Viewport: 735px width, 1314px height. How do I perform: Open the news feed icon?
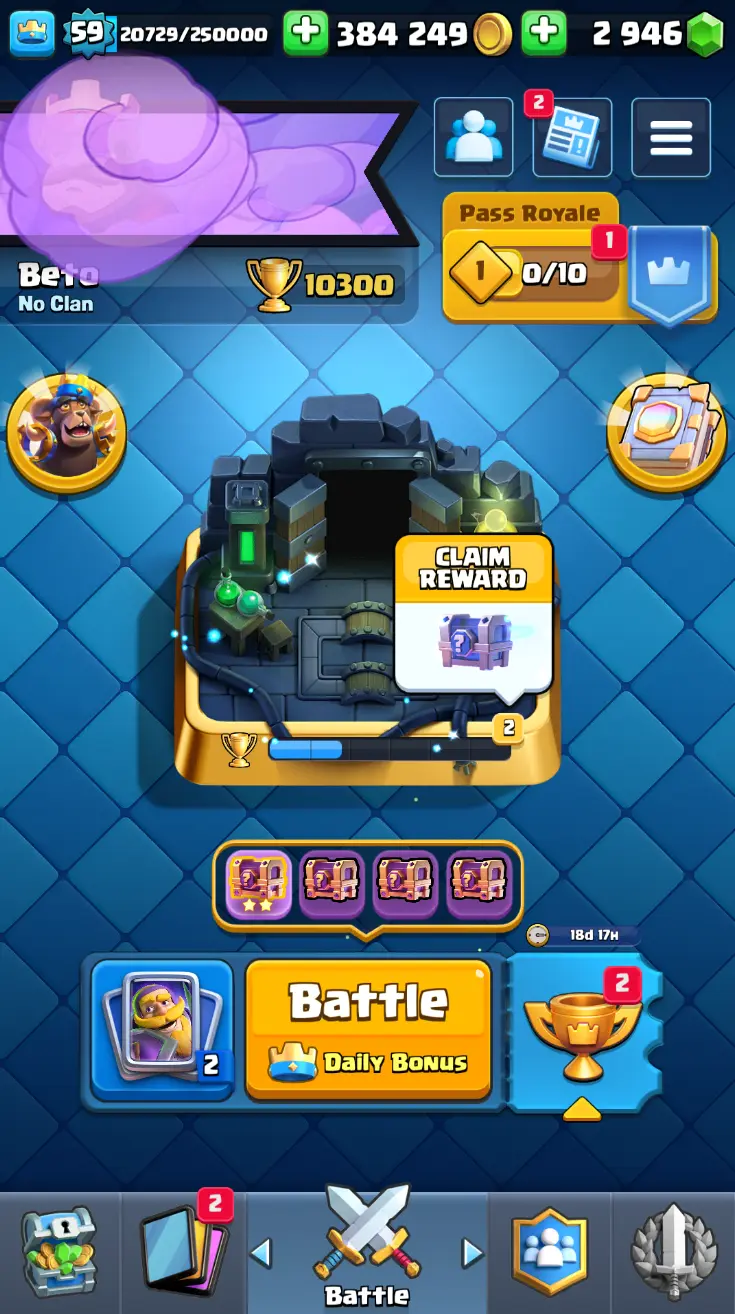(571, 138)
